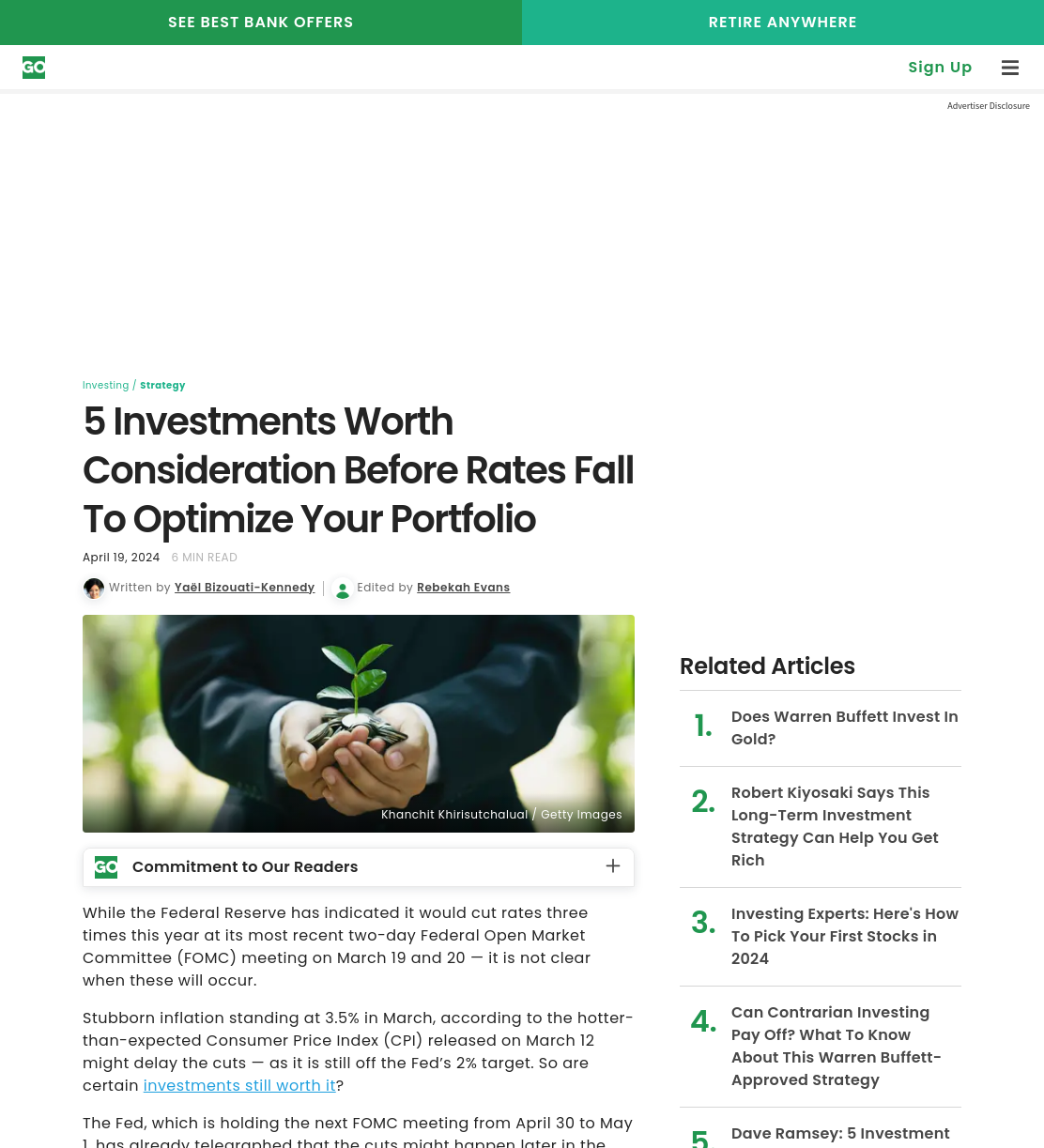Open the Retire Anywhere banner

[x=783, y=23]
